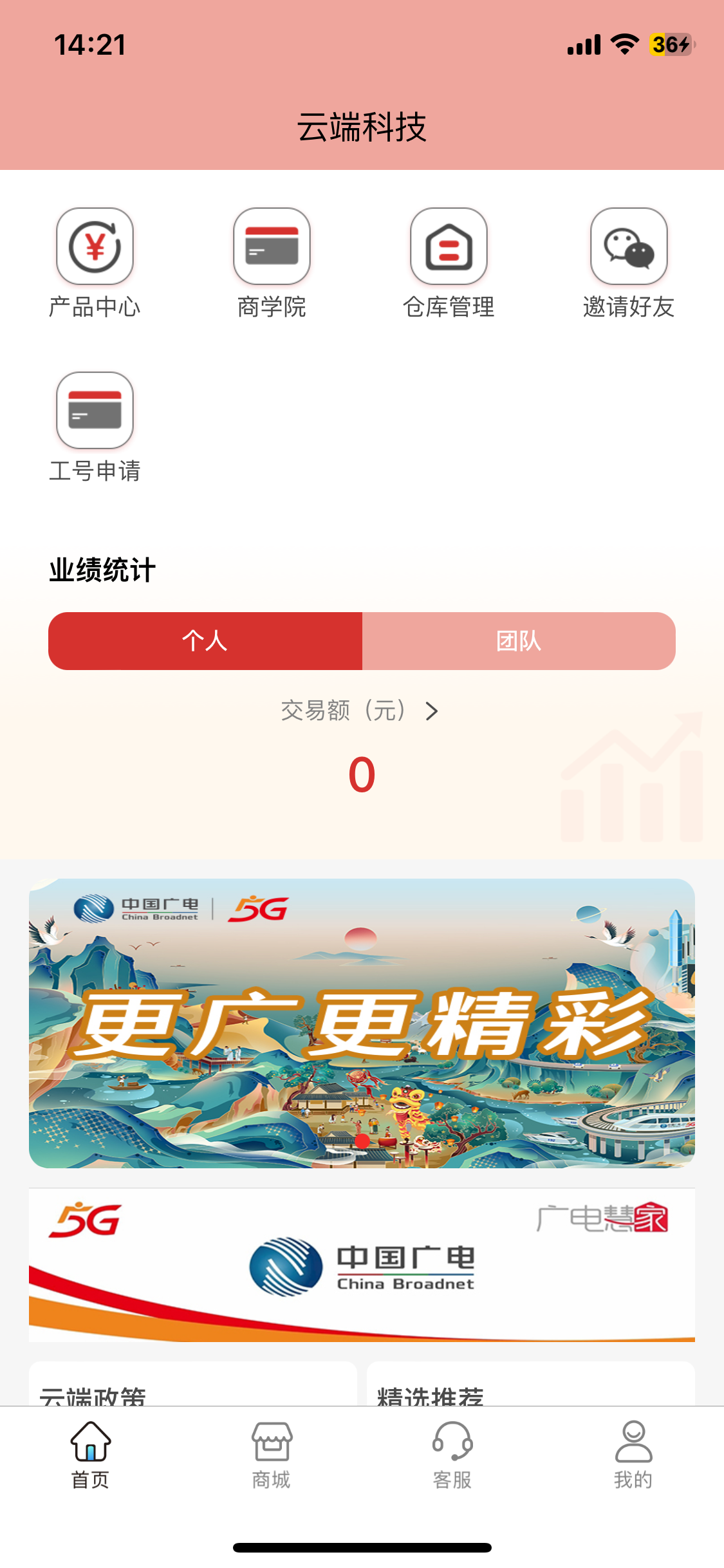This screenshot has width=724, height=1568.
Task: Open the 精选推荐 card
Action: [x=531, y=1384]
